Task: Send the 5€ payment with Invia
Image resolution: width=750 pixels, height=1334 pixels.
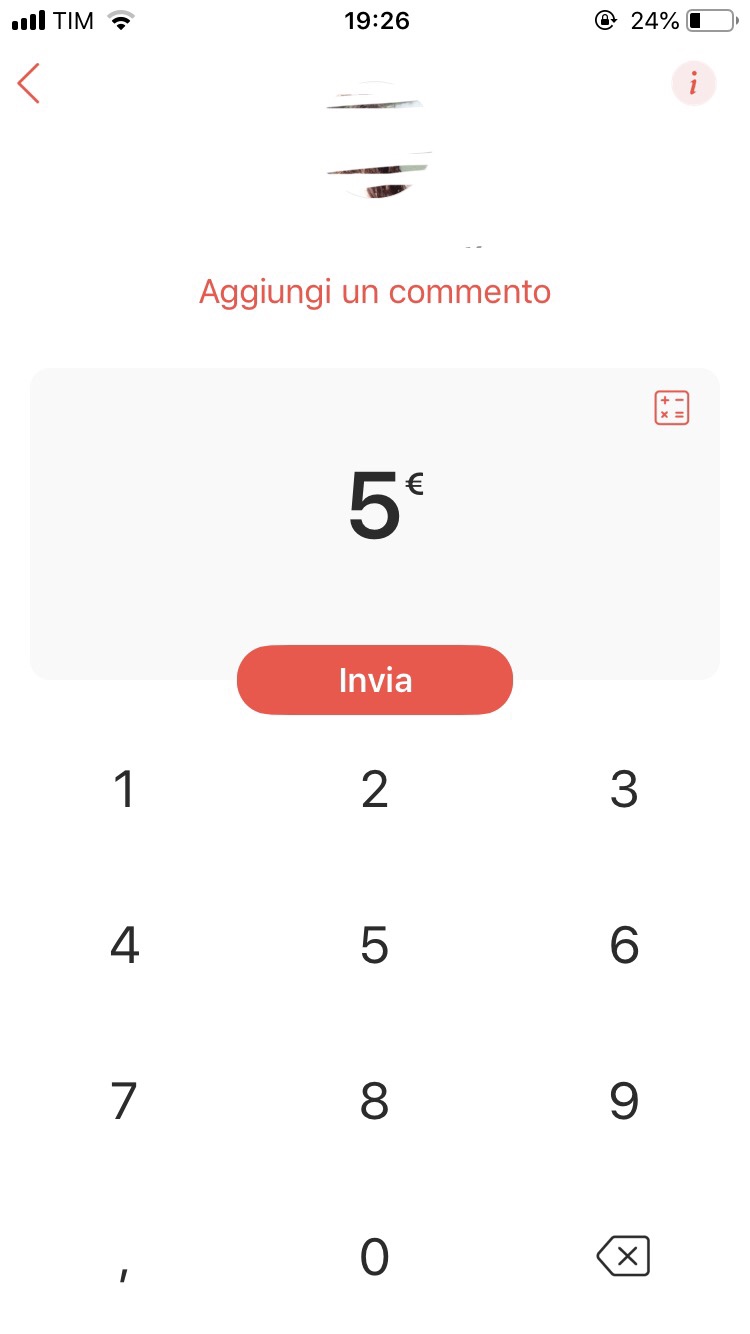Action: (x=375, y=680)
